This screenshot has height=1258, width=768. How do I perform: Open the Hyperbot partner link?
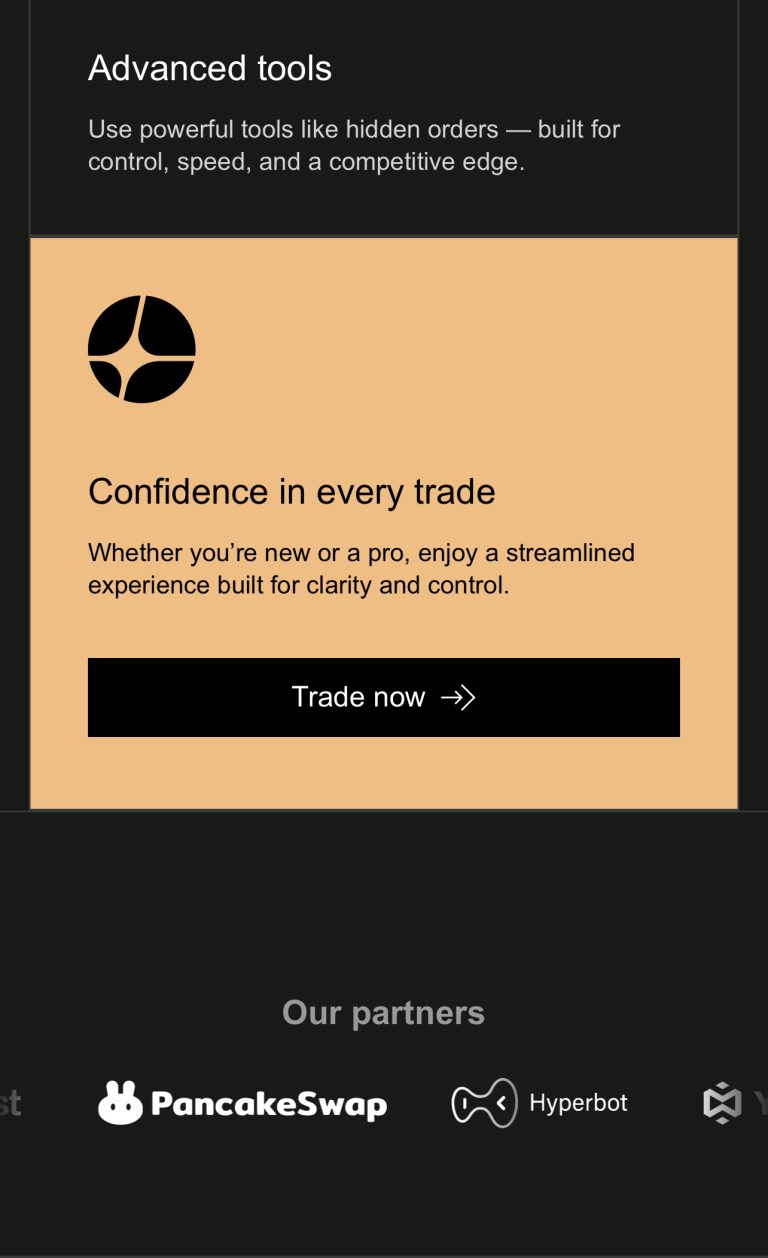[x=540, y=1103]
